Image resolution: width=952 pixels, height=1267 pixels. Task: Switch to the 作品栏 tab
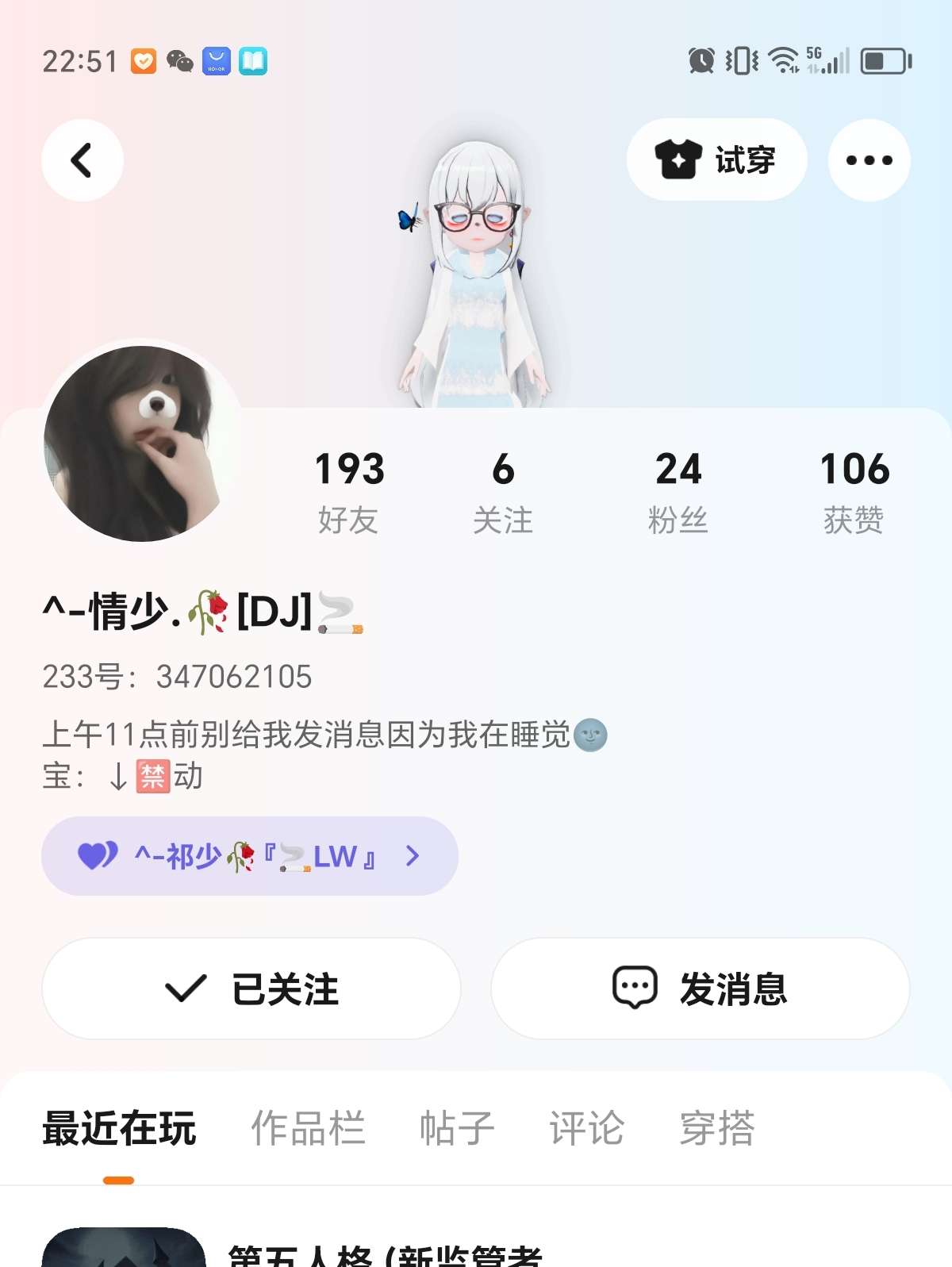click(309, 1128)
